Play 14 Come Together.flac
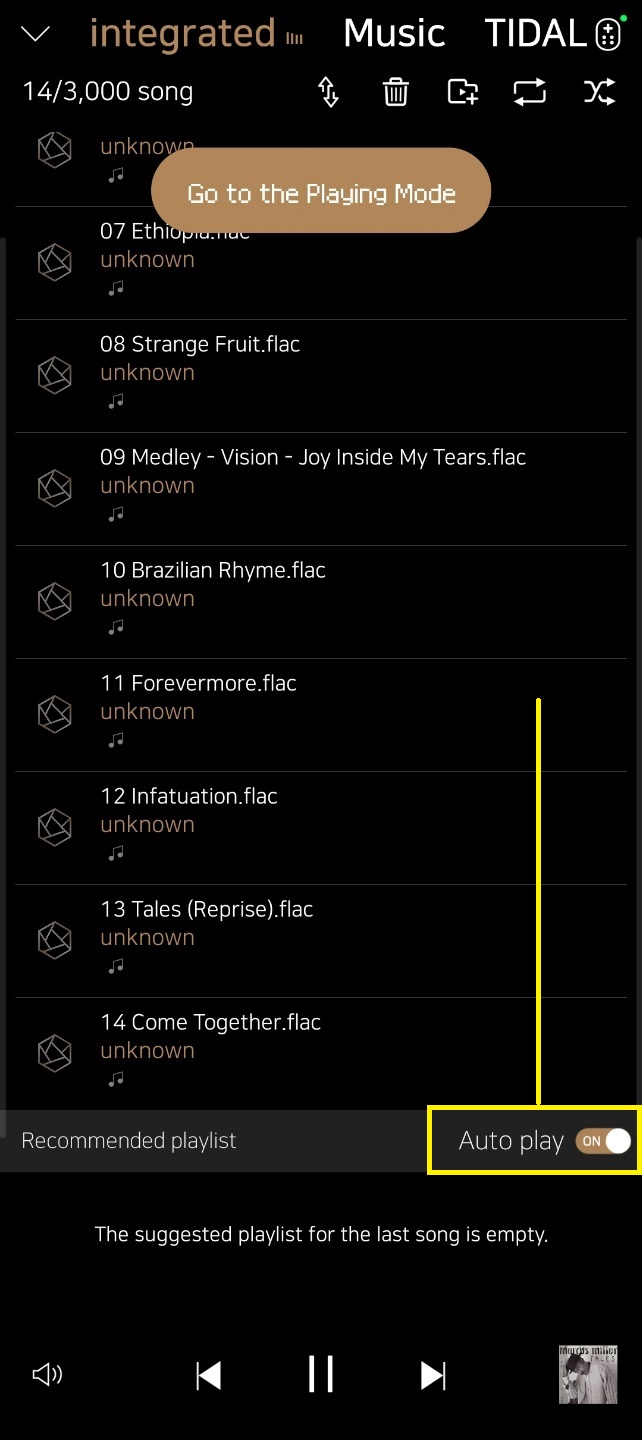The width and height of the screenshot is (642, 1440). point(321,1054)
